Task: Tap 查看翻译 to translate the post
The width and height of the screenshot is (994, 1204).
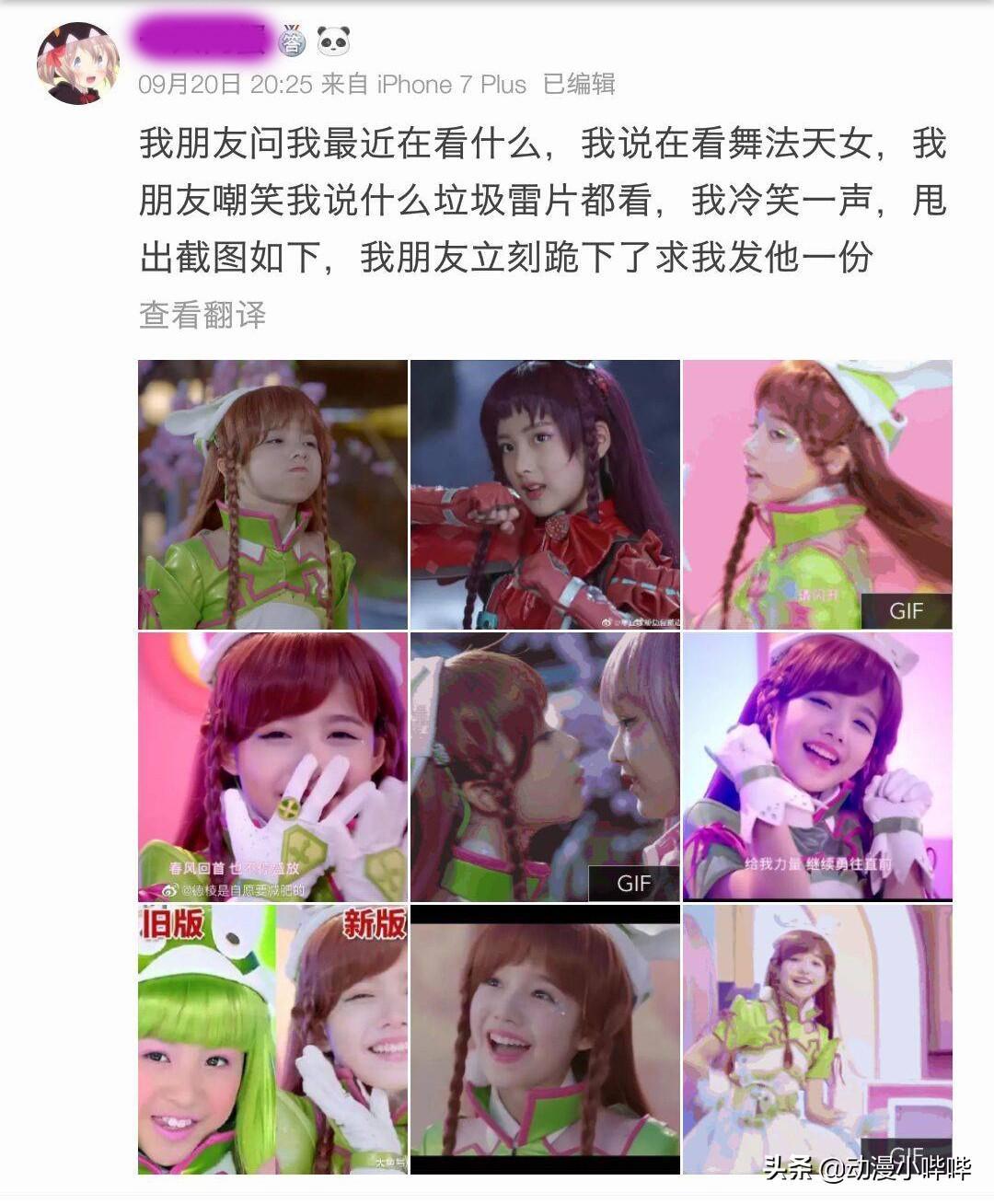Action: tap(202, 315)
